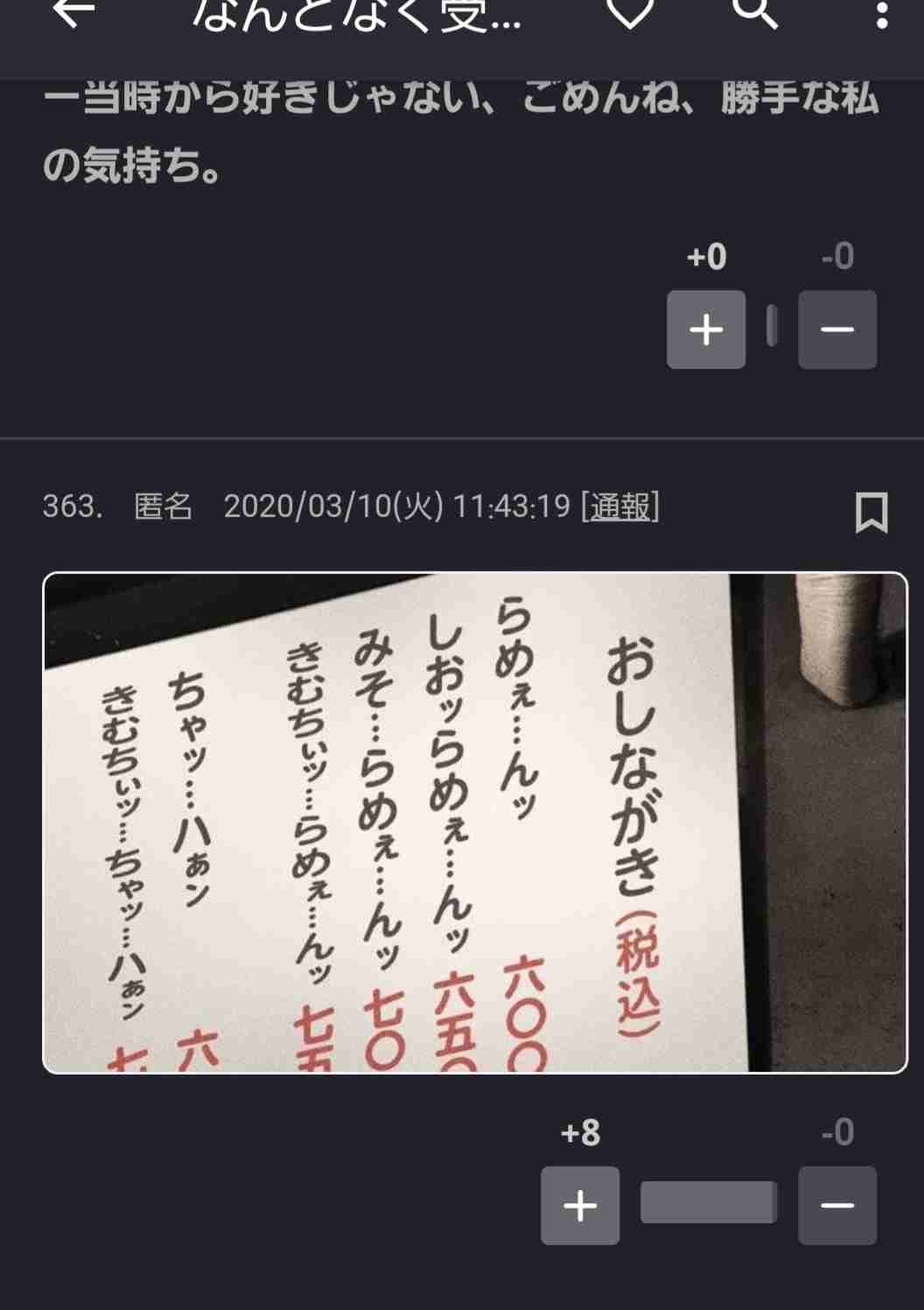Bookmark comment 363
Screen dimensions: 924x1310
[871, 512]
